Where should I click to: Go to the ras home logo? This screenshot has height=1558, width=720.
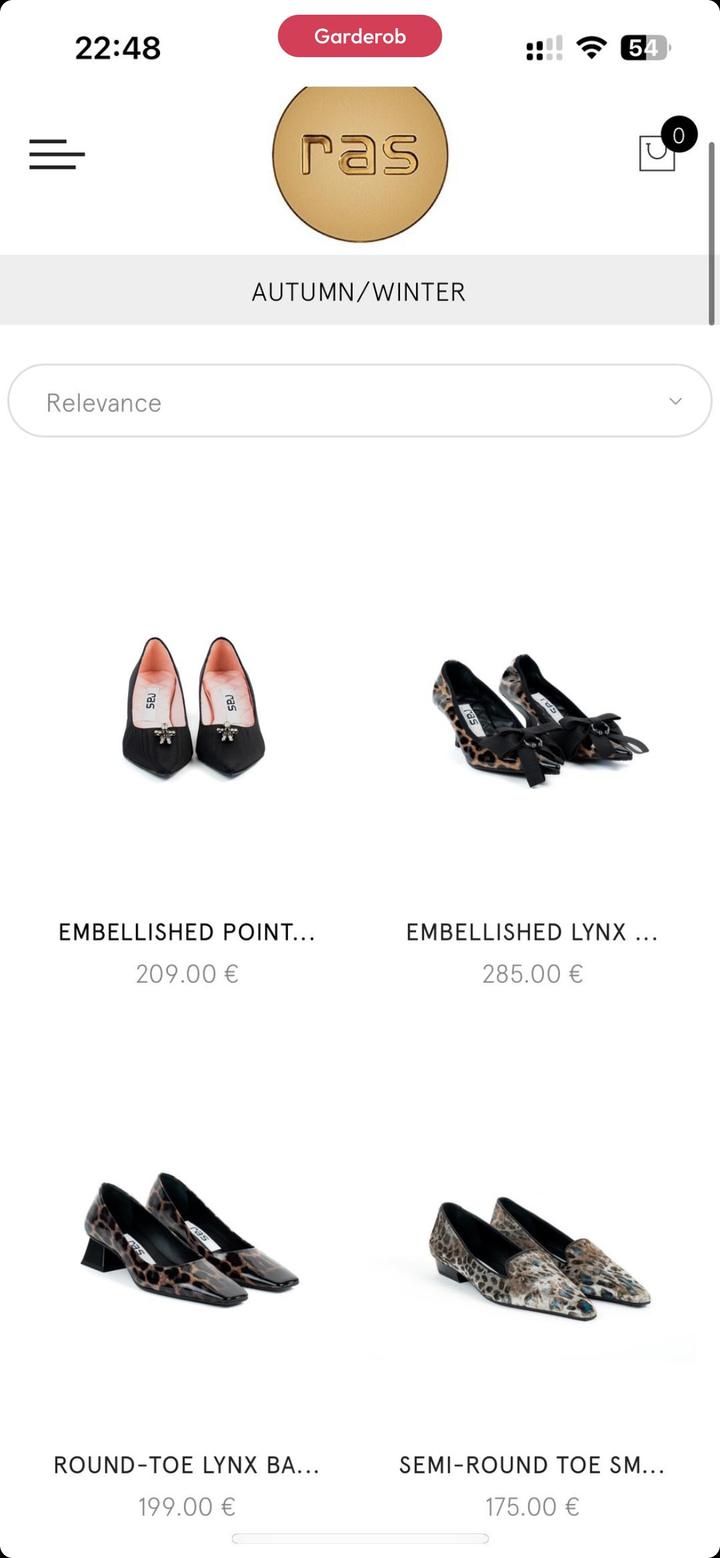click(x=360, y=155)
